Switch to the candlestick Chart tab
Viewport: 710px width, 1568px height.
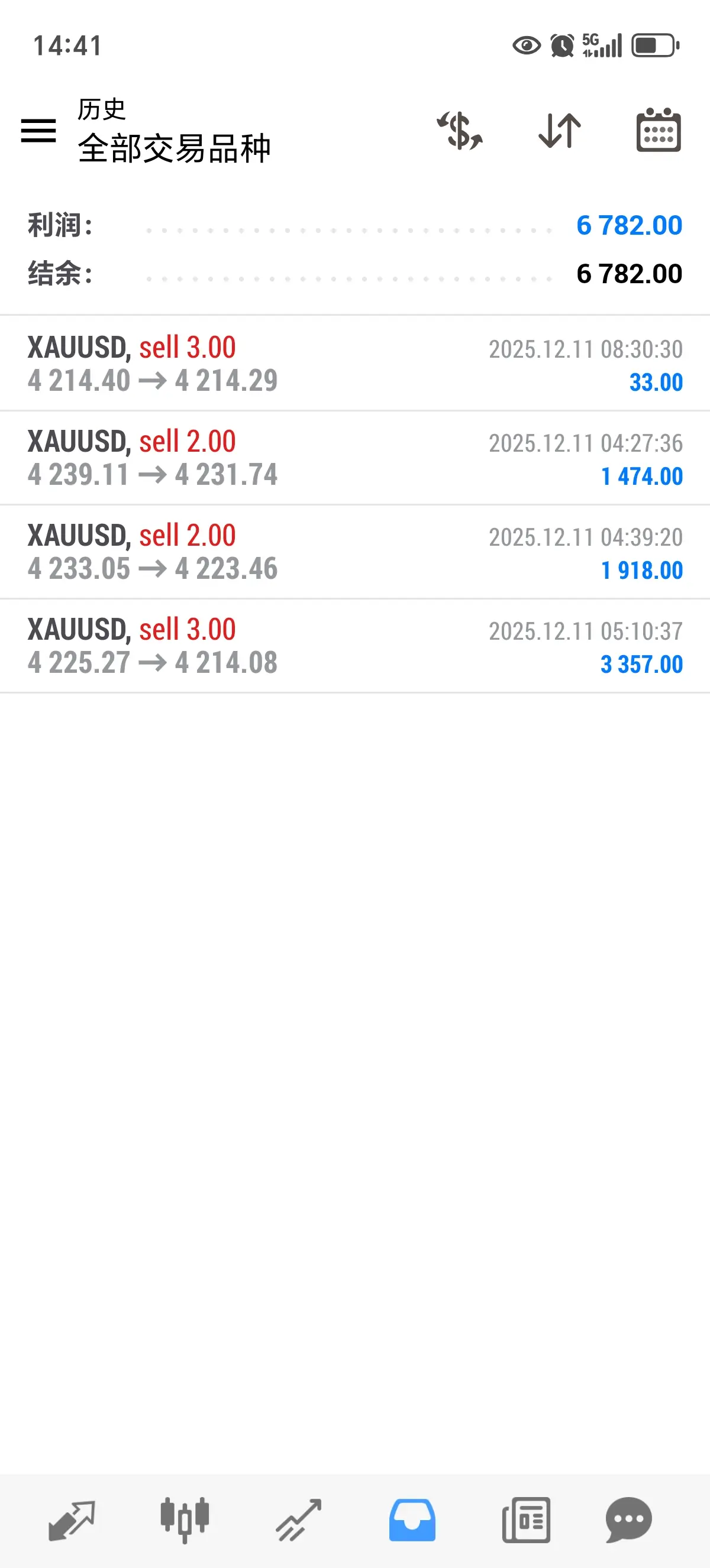[x=185, y=1520]
